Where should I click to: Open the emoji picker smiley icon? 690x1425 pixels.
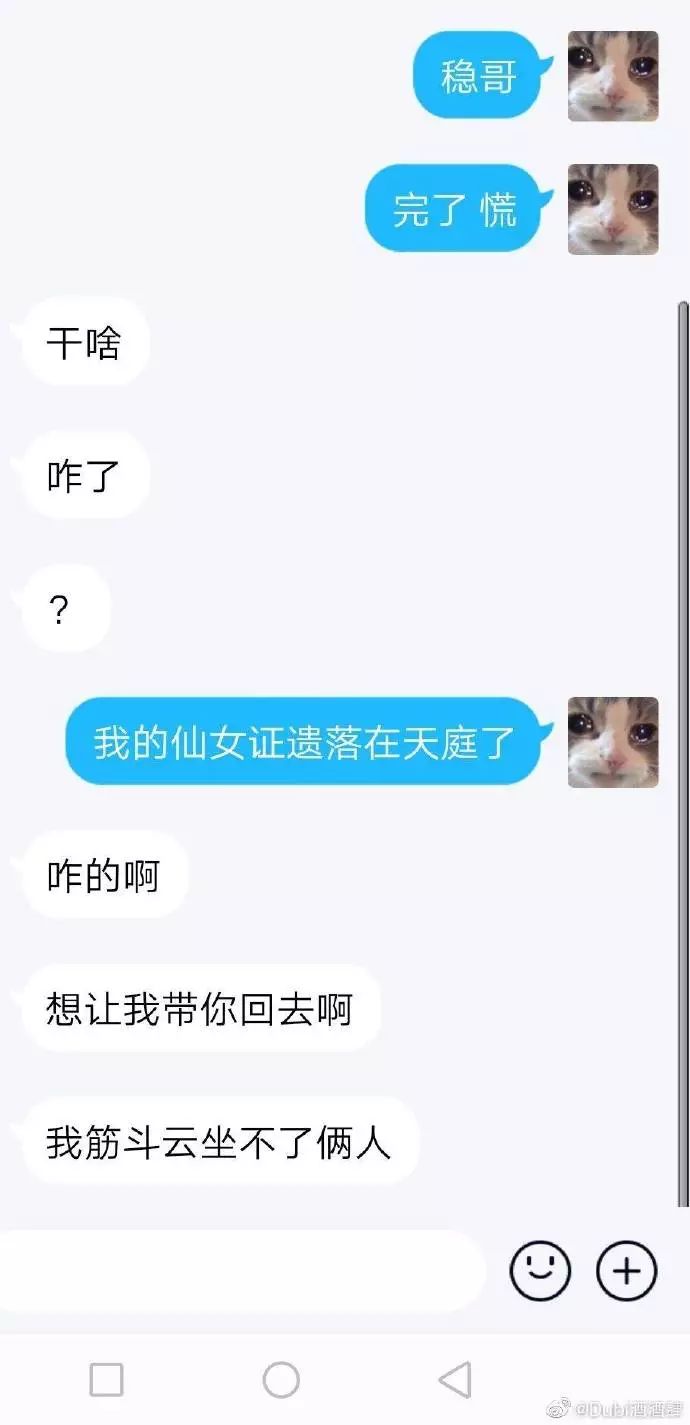pyautogui.click(x=540, y=1271)
